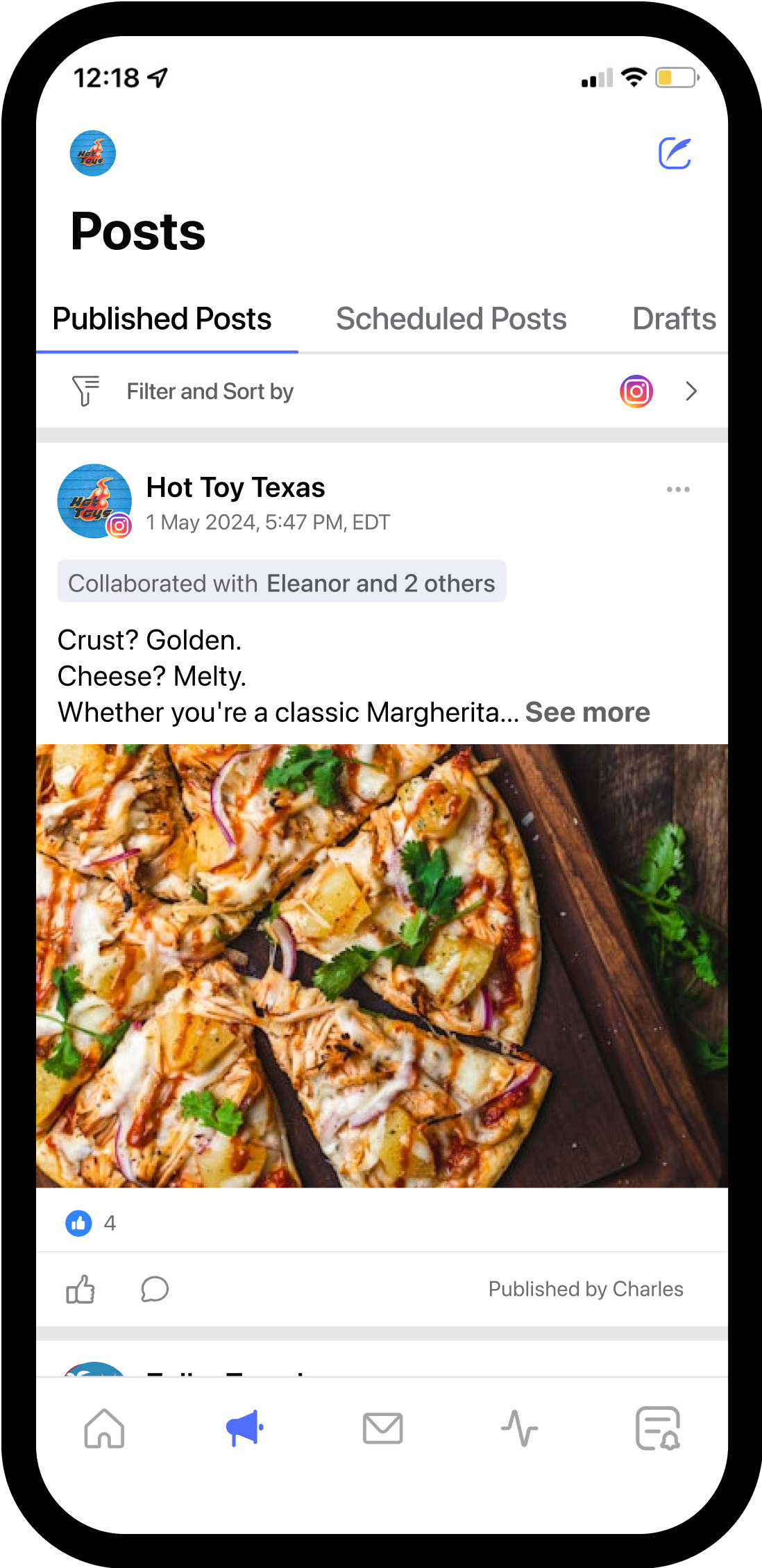The height and width of the screenshot is (1568, 762).
Task: Tap the Hot Toys profile avatar at top
Action: 93,153
